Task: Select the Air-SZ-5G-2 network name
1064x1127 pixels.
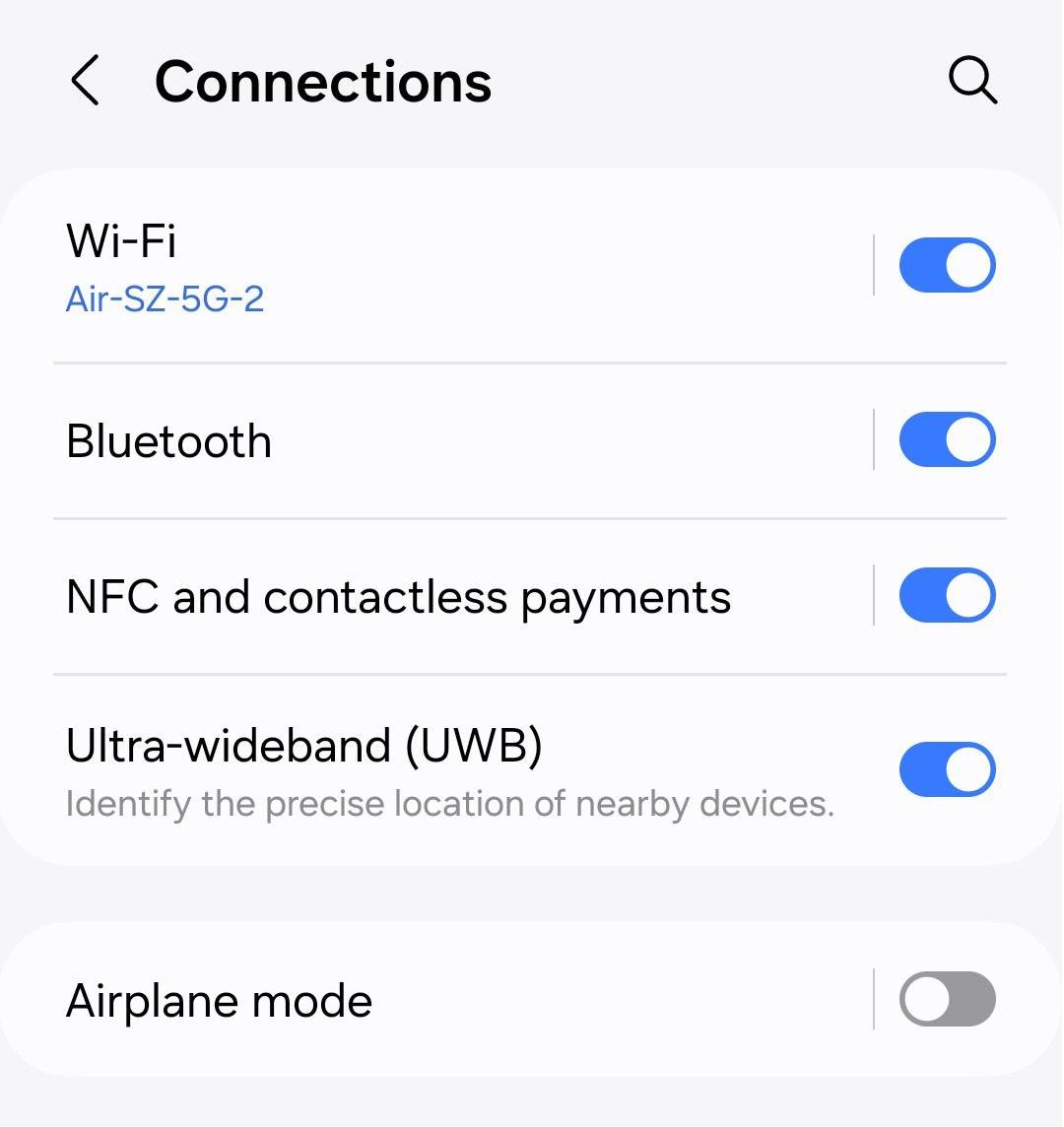Action: 165,298
